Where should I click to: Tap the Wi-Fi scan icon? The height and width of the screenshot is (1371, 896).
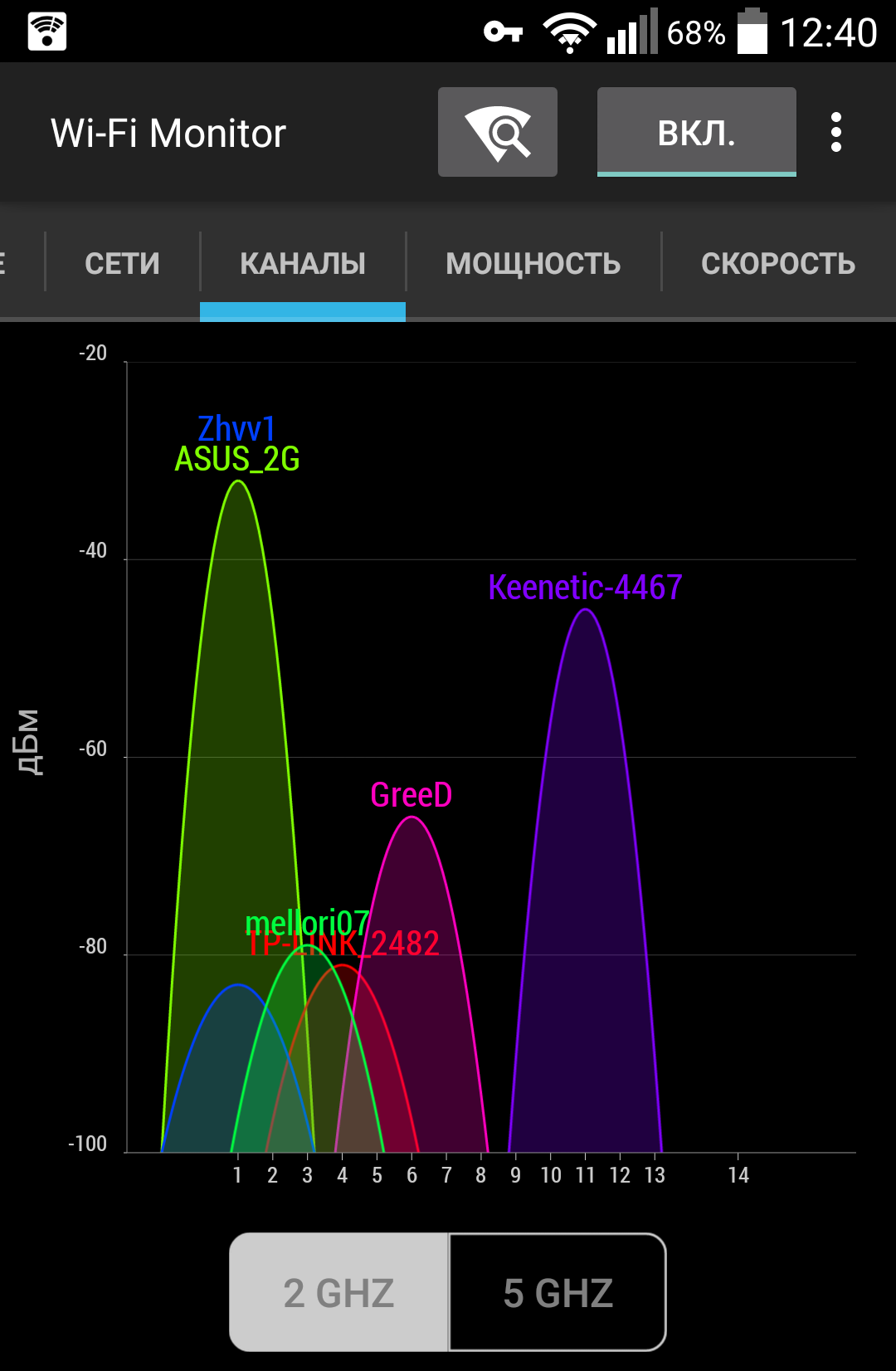[x=498, y=132]
